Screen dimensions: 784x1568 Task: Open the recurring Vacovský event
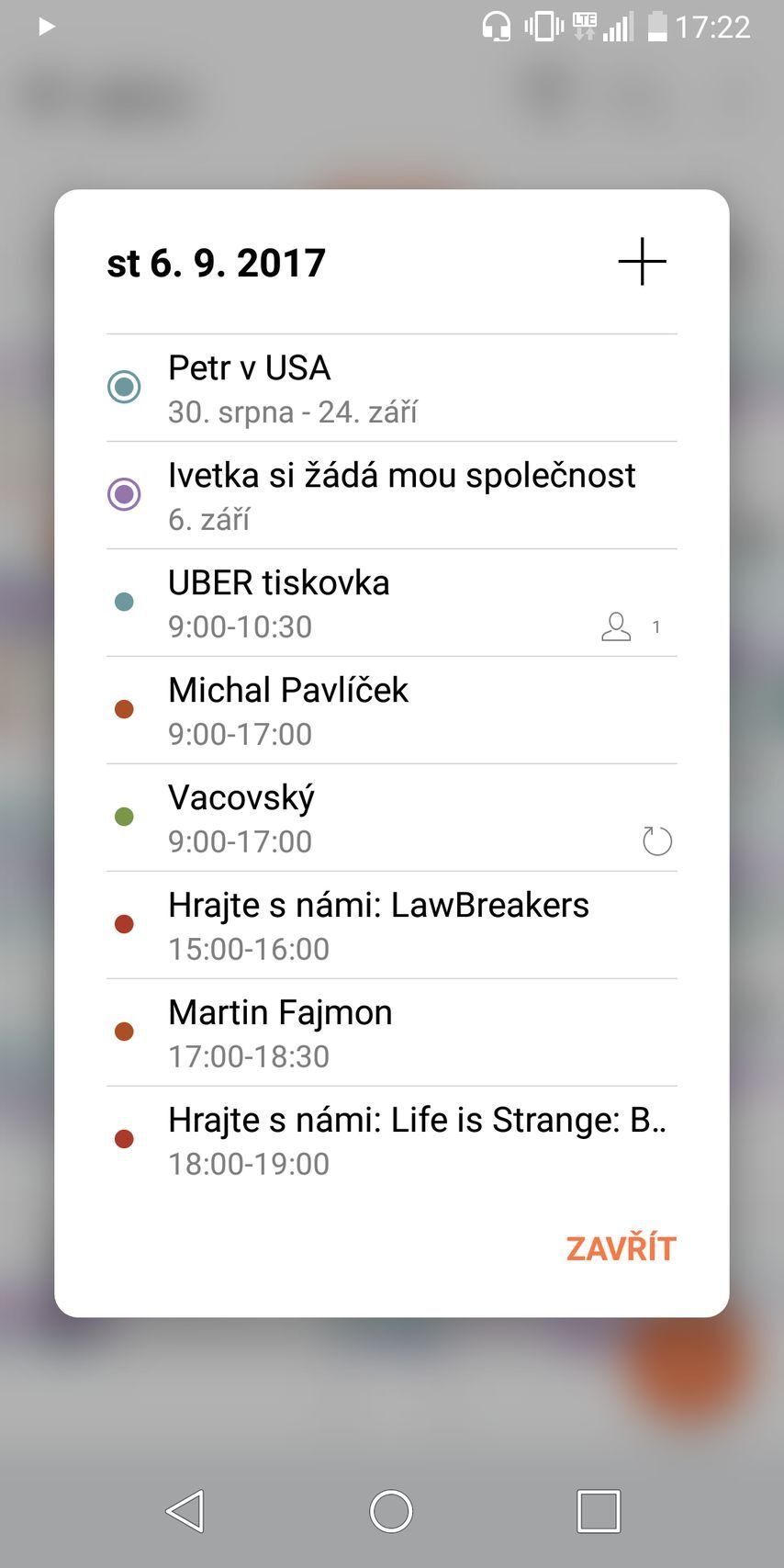(391, 818)
